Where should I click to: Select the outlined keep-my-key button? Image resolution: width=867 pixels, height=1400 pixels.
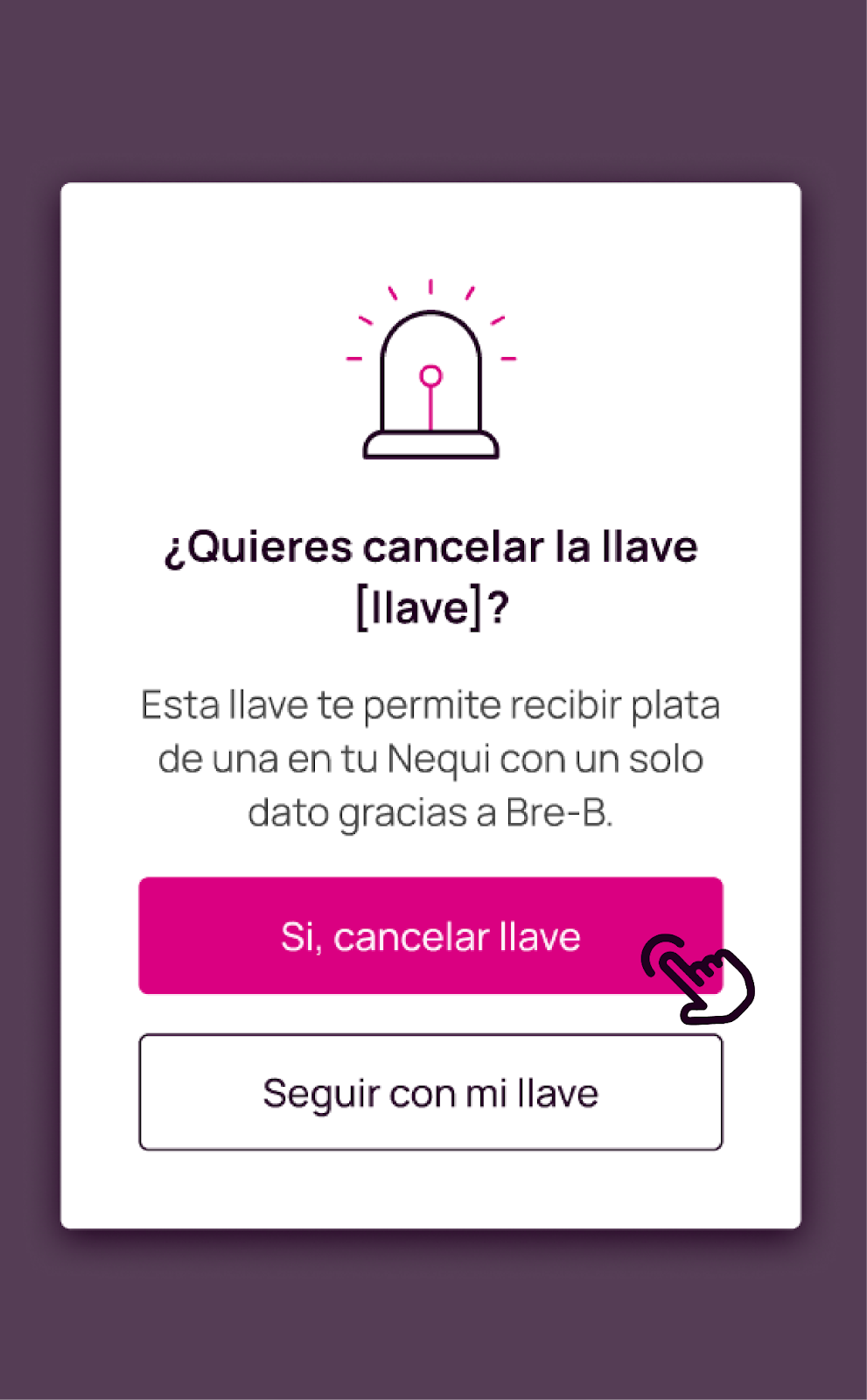(431, 1092)
